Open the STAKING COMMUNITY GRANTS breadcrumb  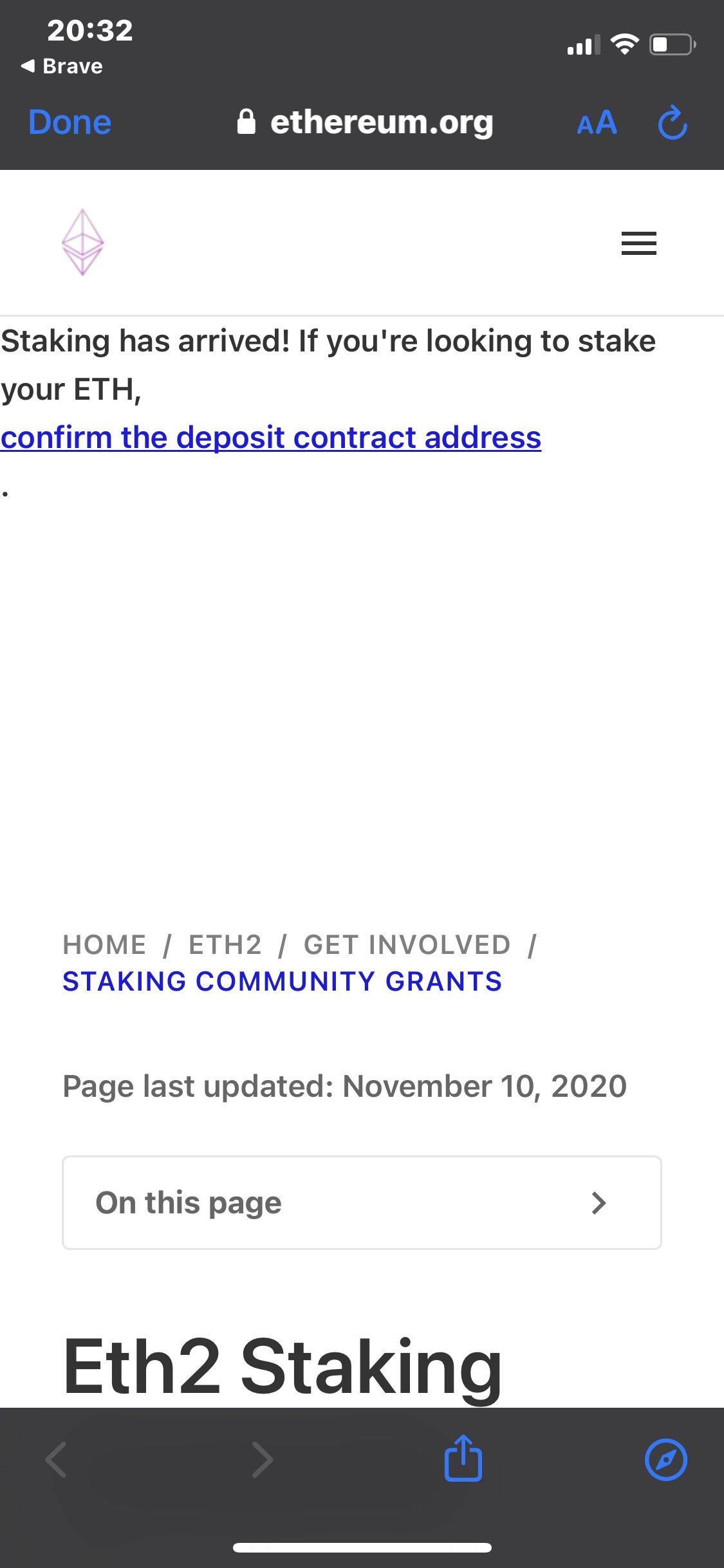click(282, 982)
